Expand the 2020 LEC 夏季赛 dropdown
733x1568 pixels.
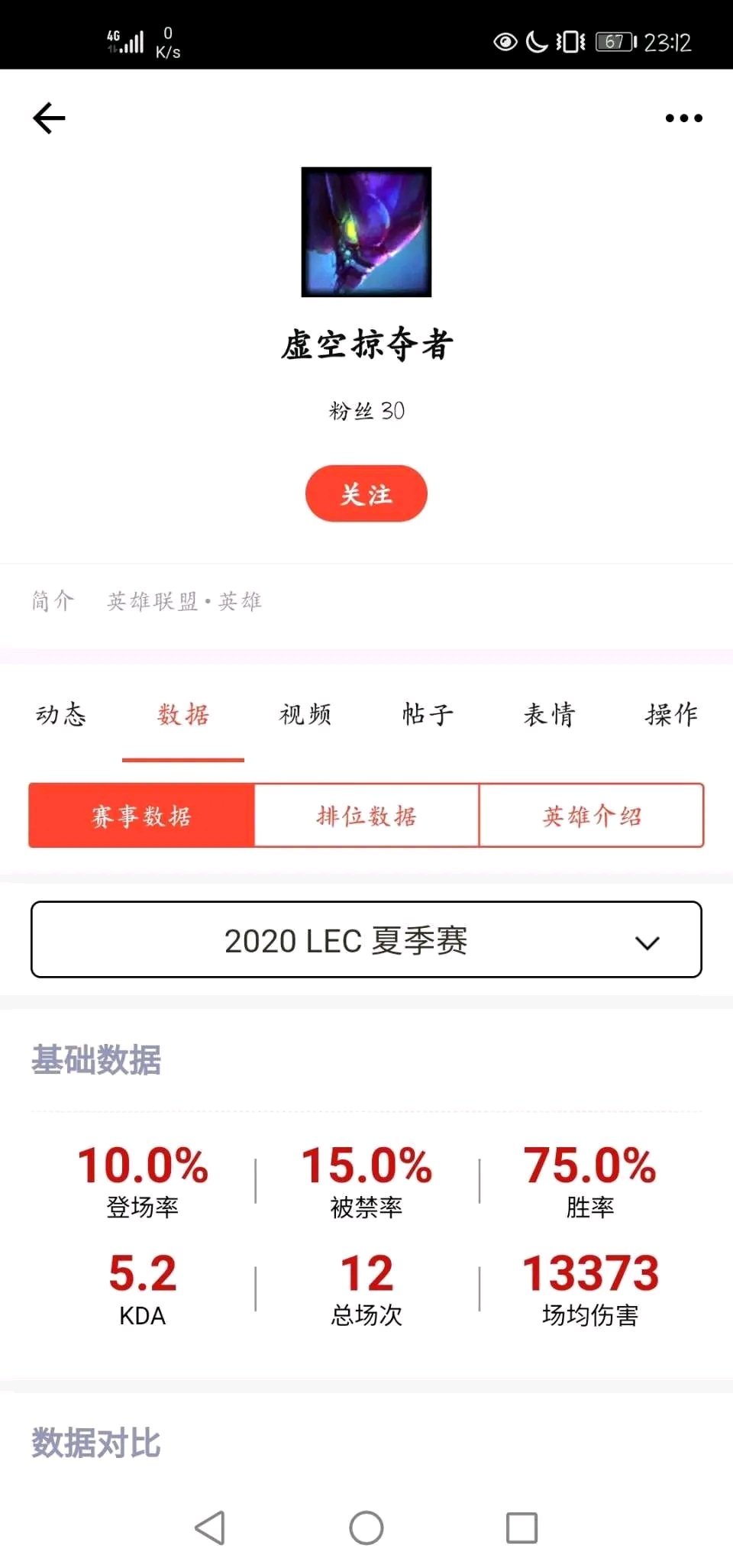[366, 940]
